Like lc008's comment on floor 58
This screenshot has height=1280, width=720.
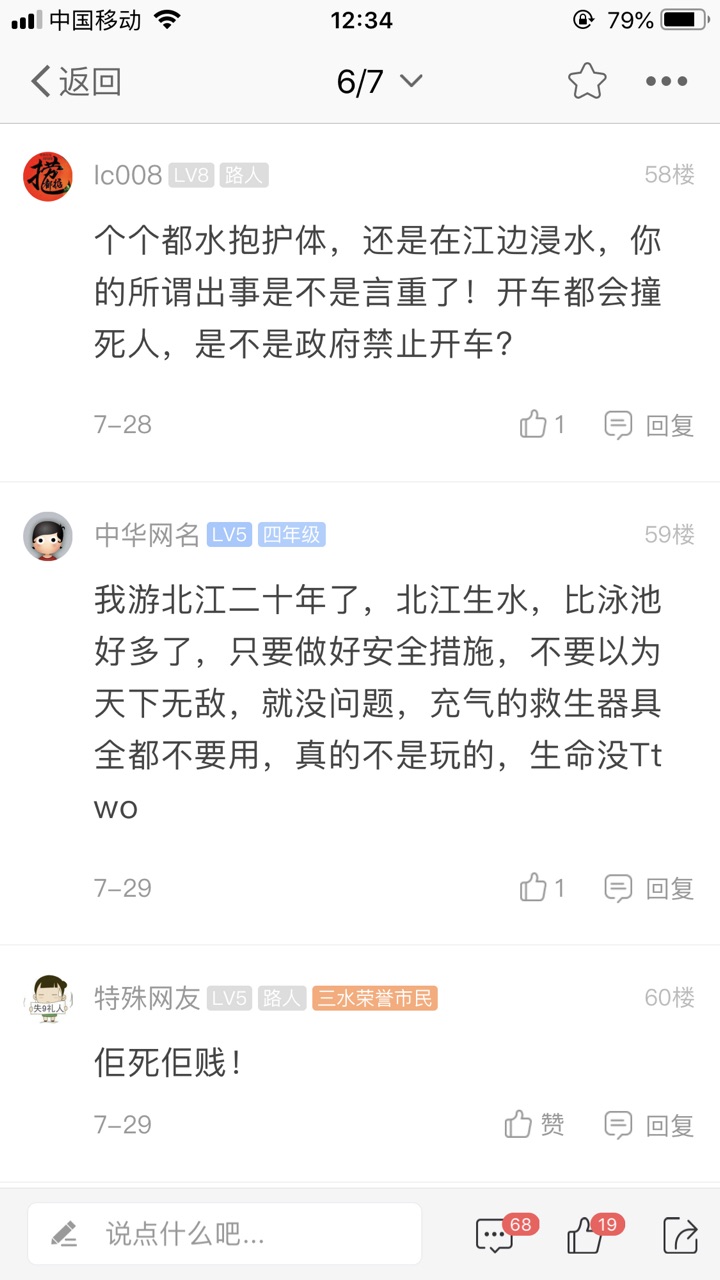click(543, 425)
